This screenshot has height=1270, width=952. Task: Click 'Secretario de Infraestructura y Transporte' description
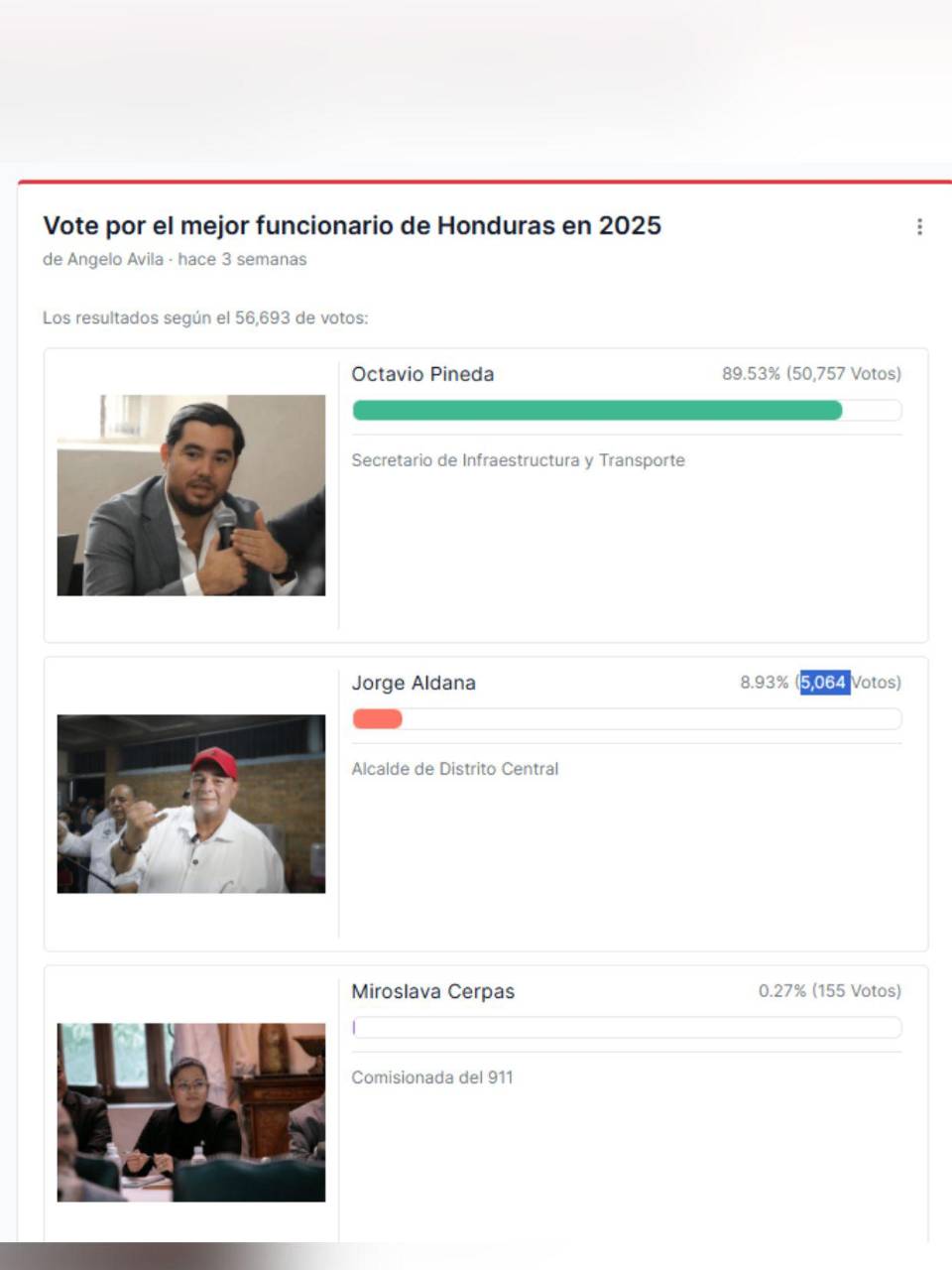coord(518,460)
